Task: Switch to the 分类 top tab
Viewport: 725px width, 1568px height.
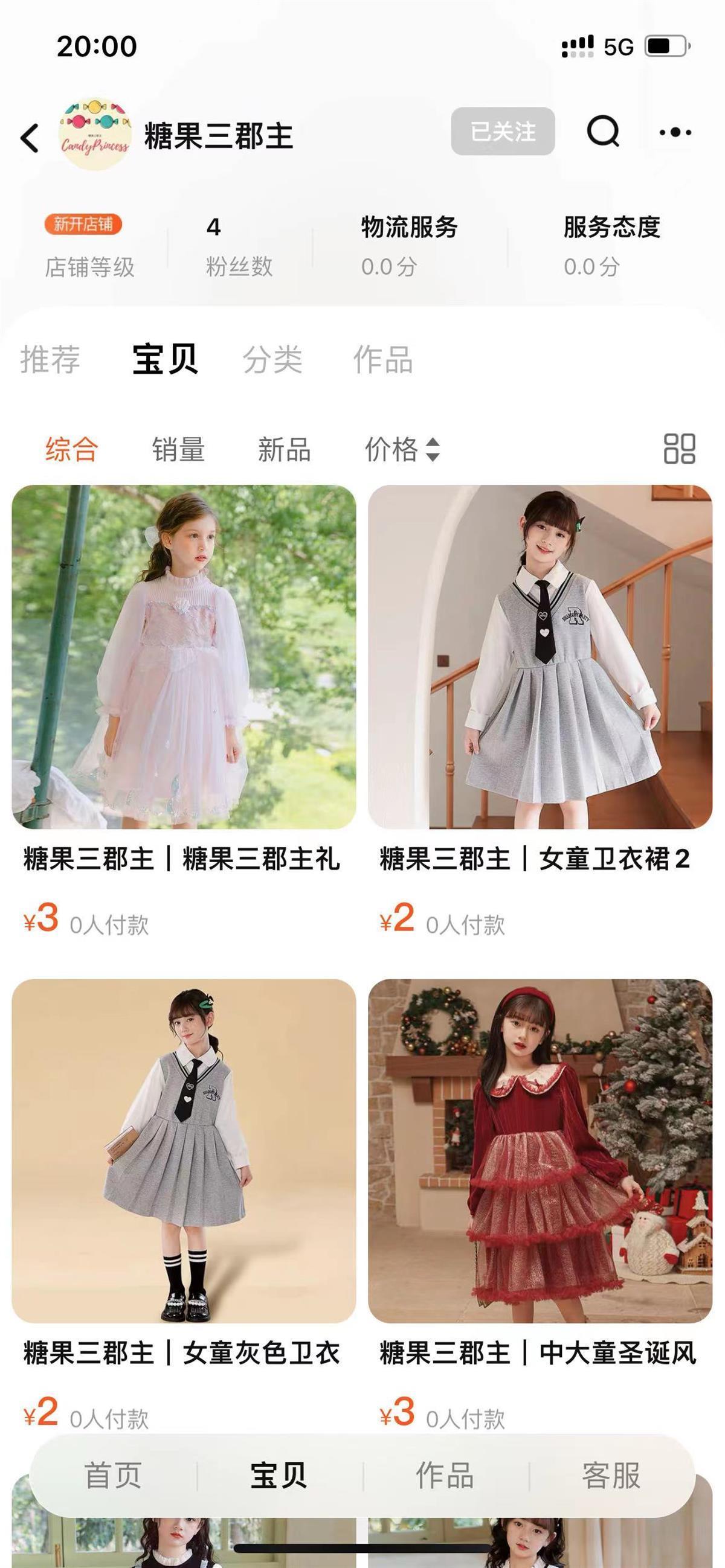Action: (x=272, y=359)
